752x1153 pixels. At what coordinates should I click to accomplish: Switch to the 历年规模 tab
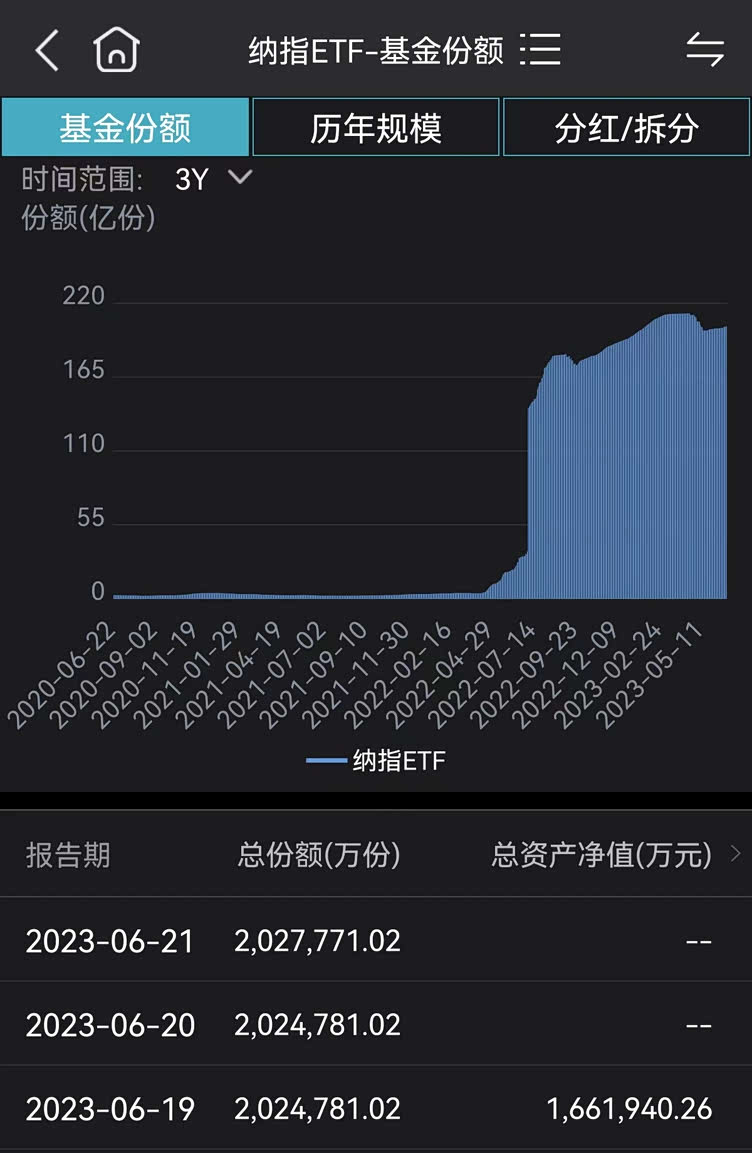click(375, 126)
